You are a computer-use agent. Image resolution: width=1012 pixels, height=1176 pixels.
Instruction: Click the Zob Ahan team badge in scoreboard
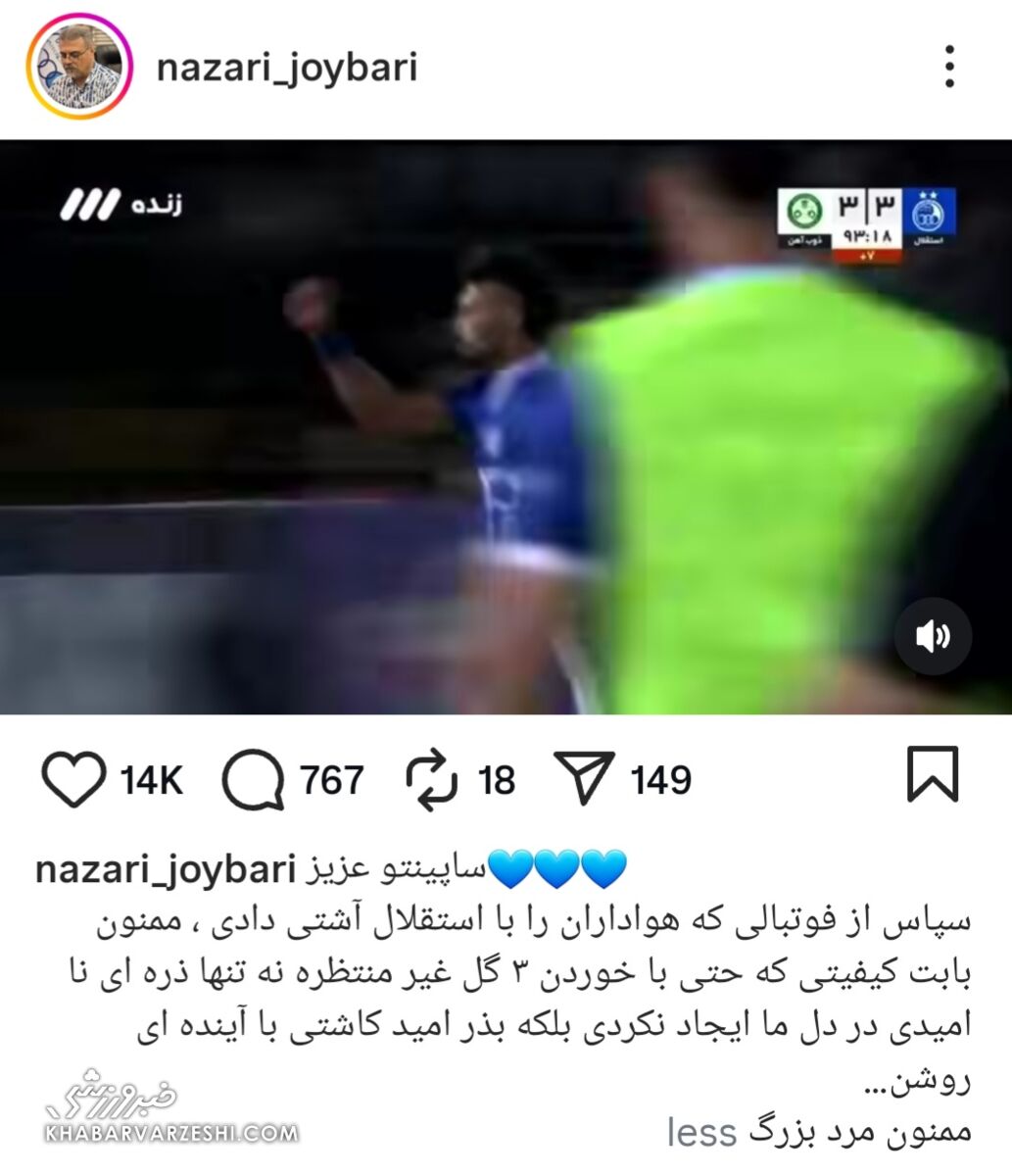[805, 211]
